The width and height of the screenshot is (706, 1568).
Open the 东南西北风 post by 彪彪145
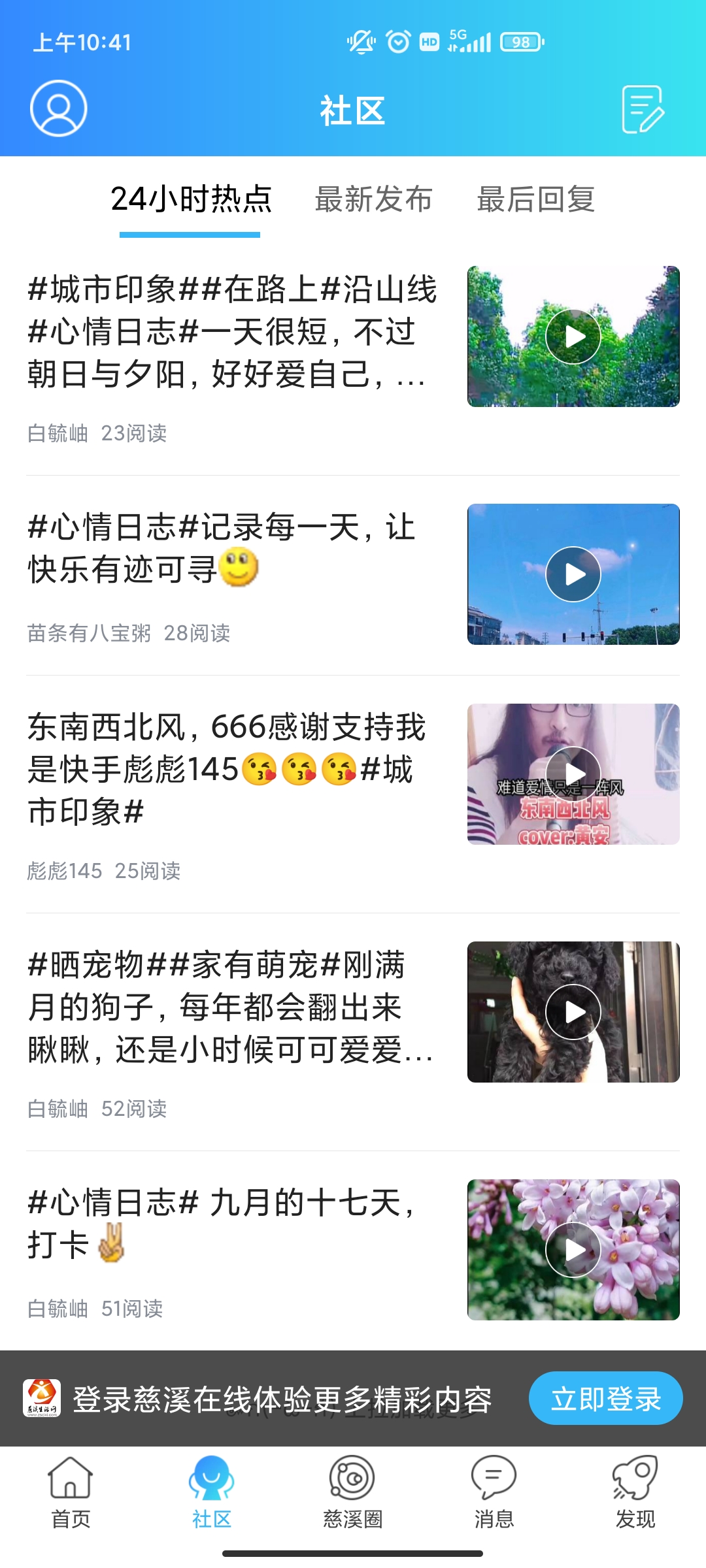tap(227, 769)
